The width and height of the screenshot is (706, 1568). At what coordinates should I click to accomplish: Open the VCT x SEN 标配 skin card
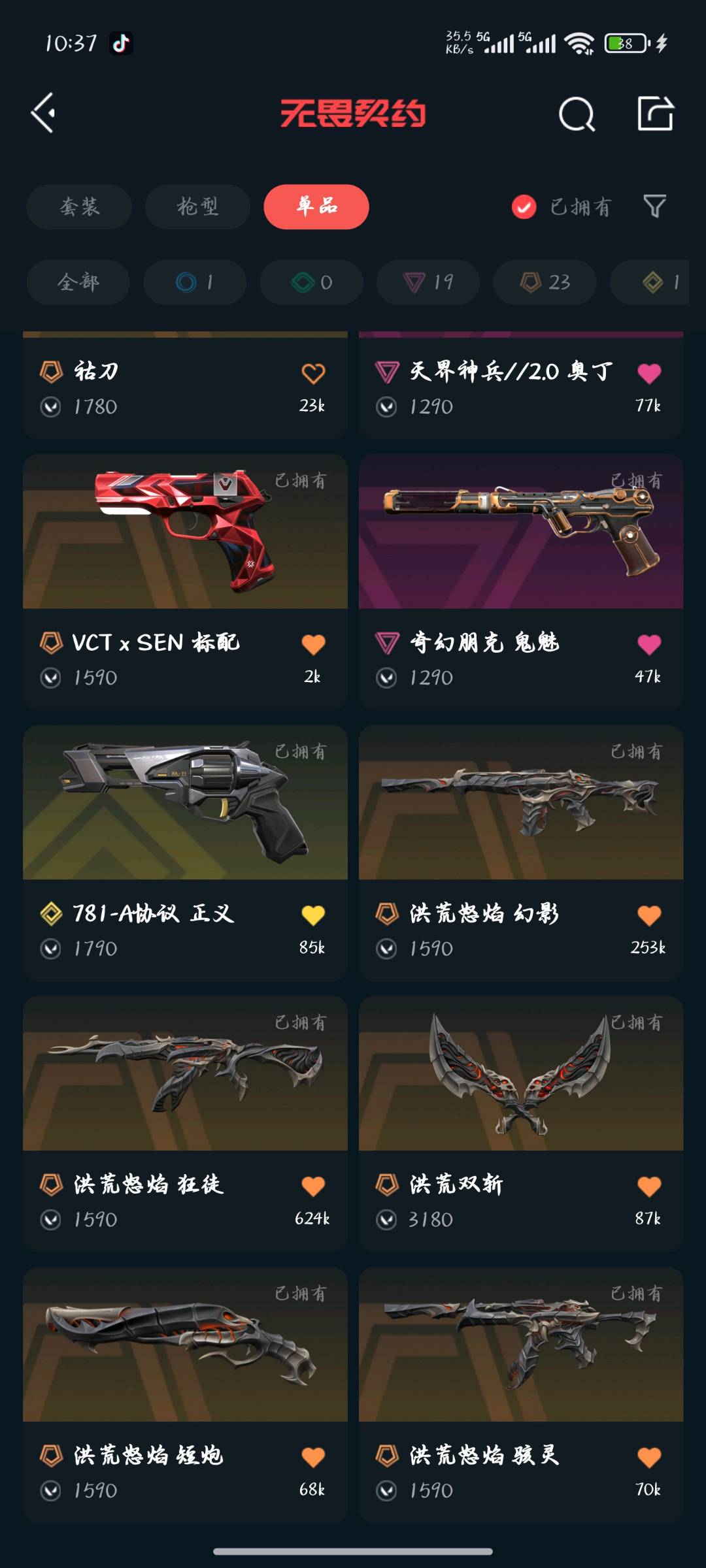(185, 581)
